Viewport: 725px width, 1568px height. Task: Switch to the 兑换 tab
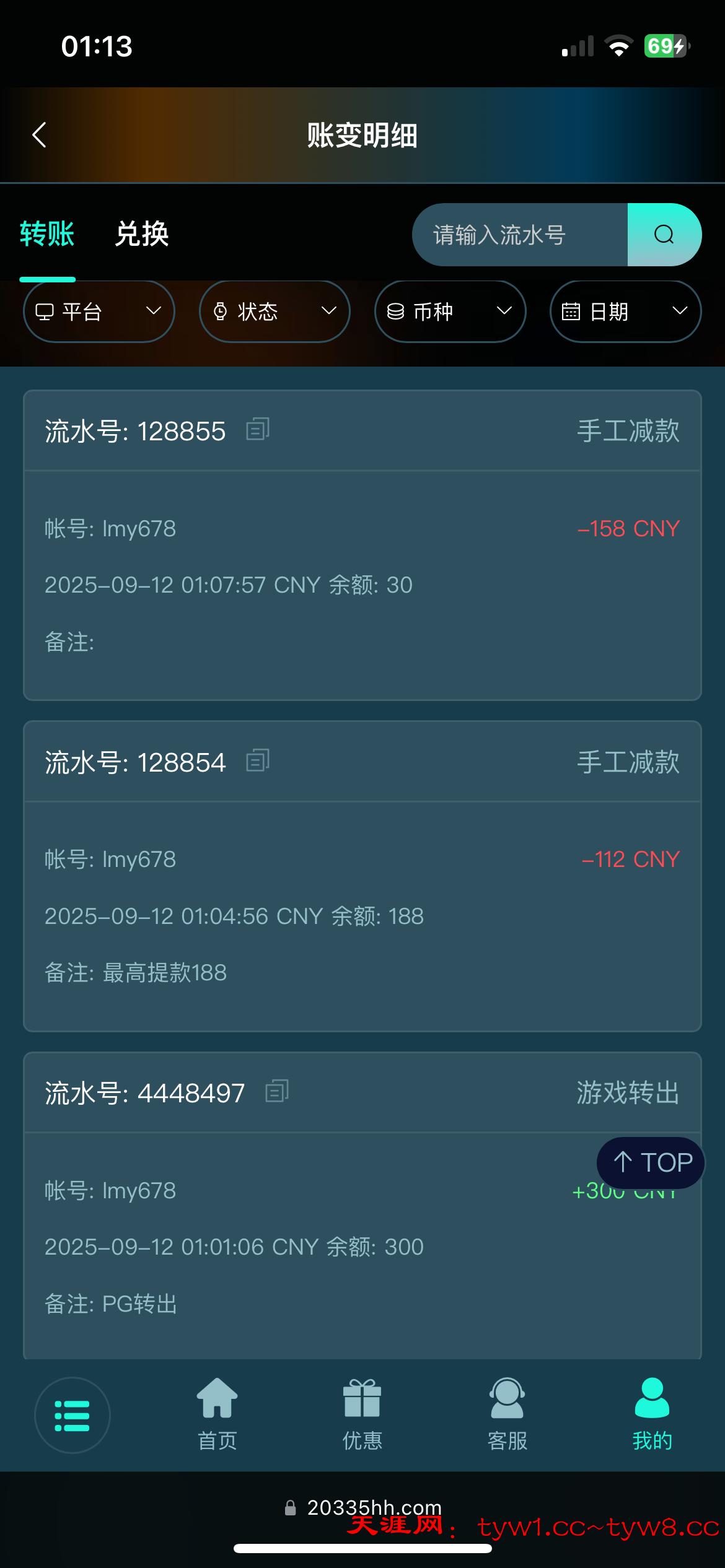click(x=142, y=235)
